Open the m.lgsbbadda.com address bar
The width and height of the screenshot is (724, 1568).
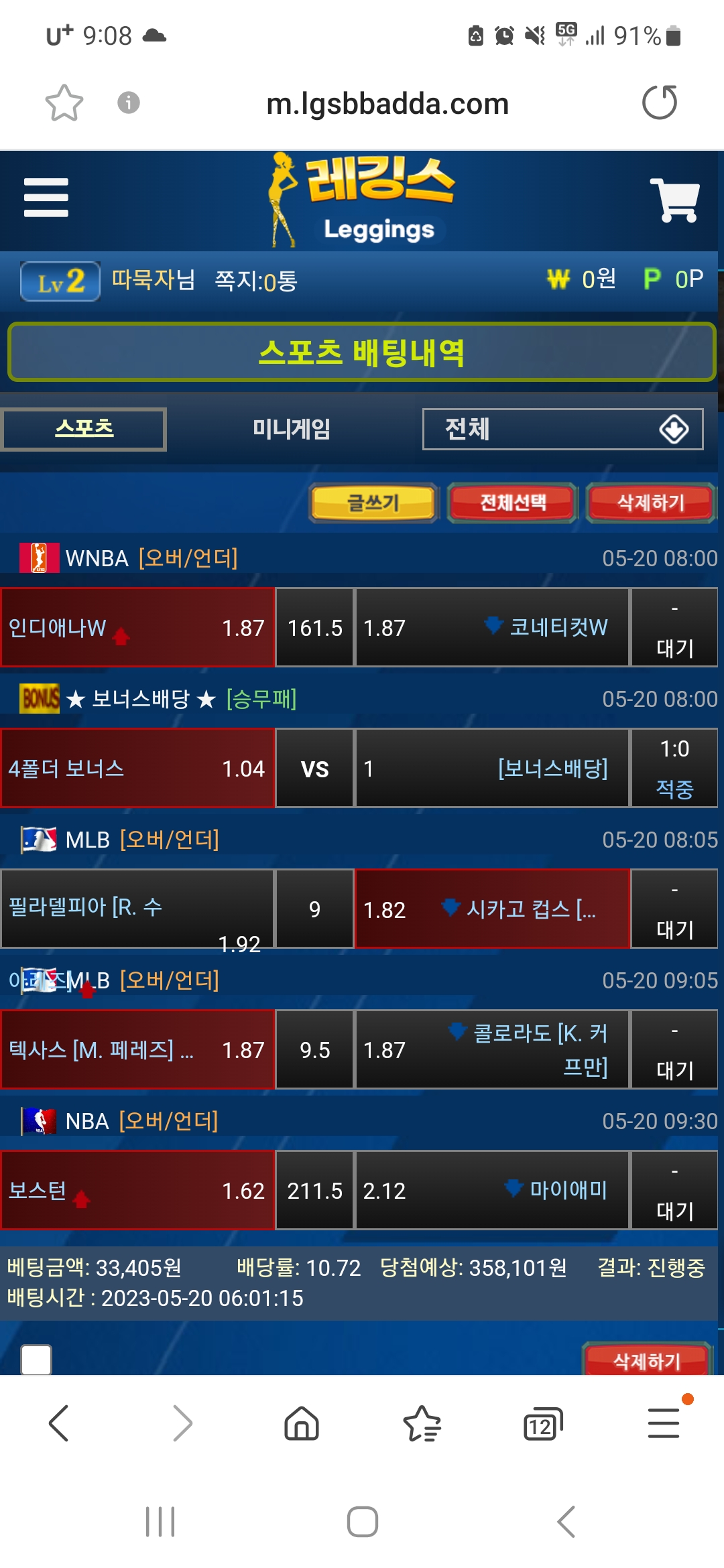tap(387, 104)
